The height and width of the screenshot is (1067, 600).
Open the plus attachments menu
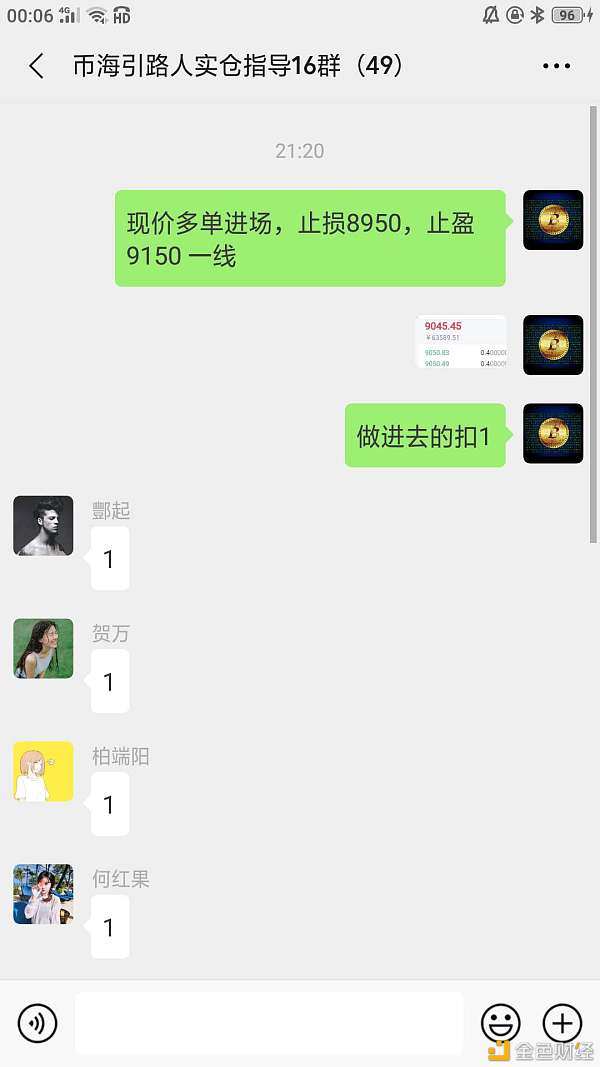562,1023
